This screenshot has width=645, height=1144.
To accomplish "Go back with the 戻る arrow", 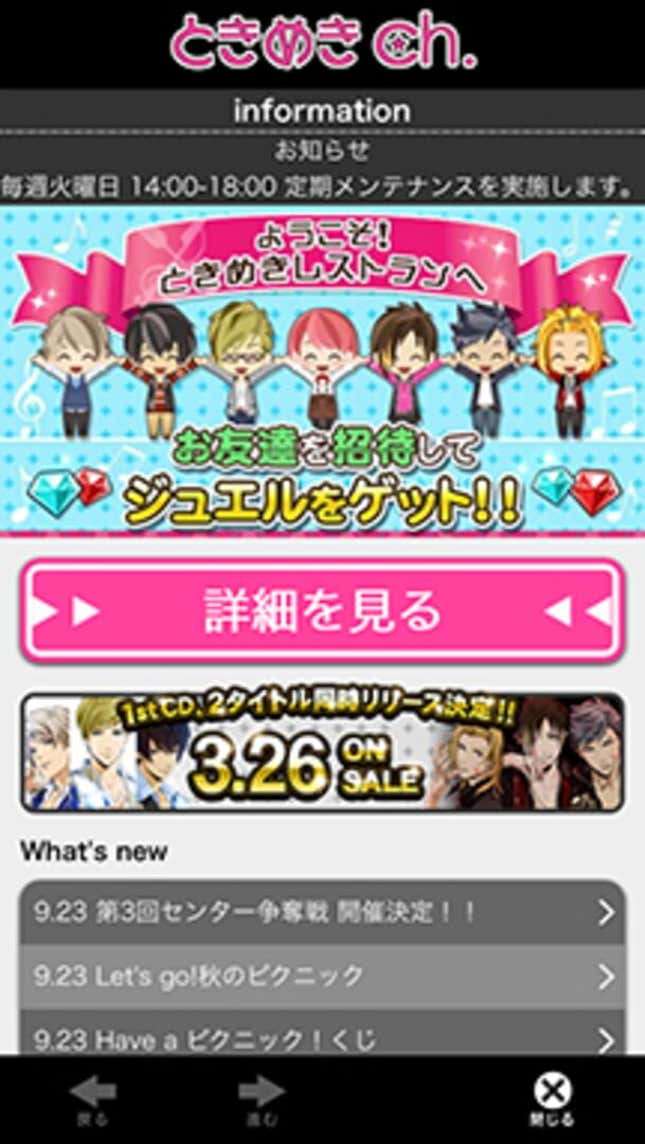I will tap(93, 1099).
